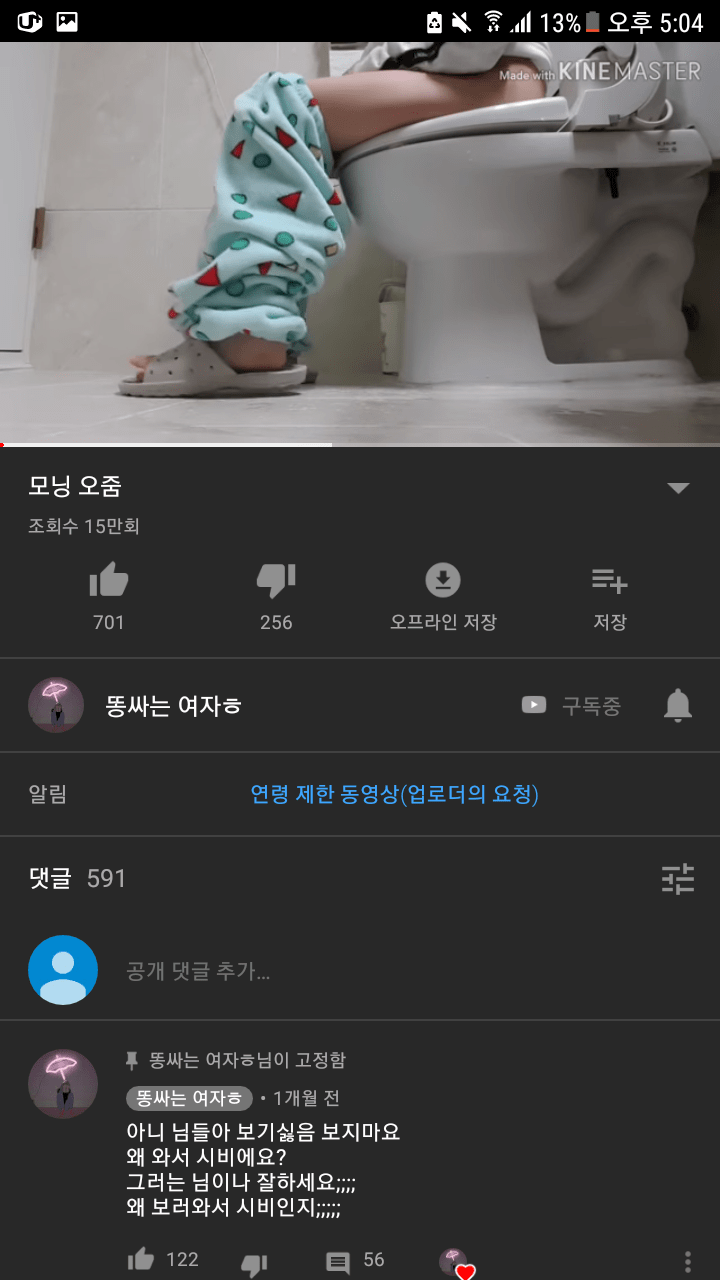
Task: Dislike the video with 256 dislikes
Action: 276,581
